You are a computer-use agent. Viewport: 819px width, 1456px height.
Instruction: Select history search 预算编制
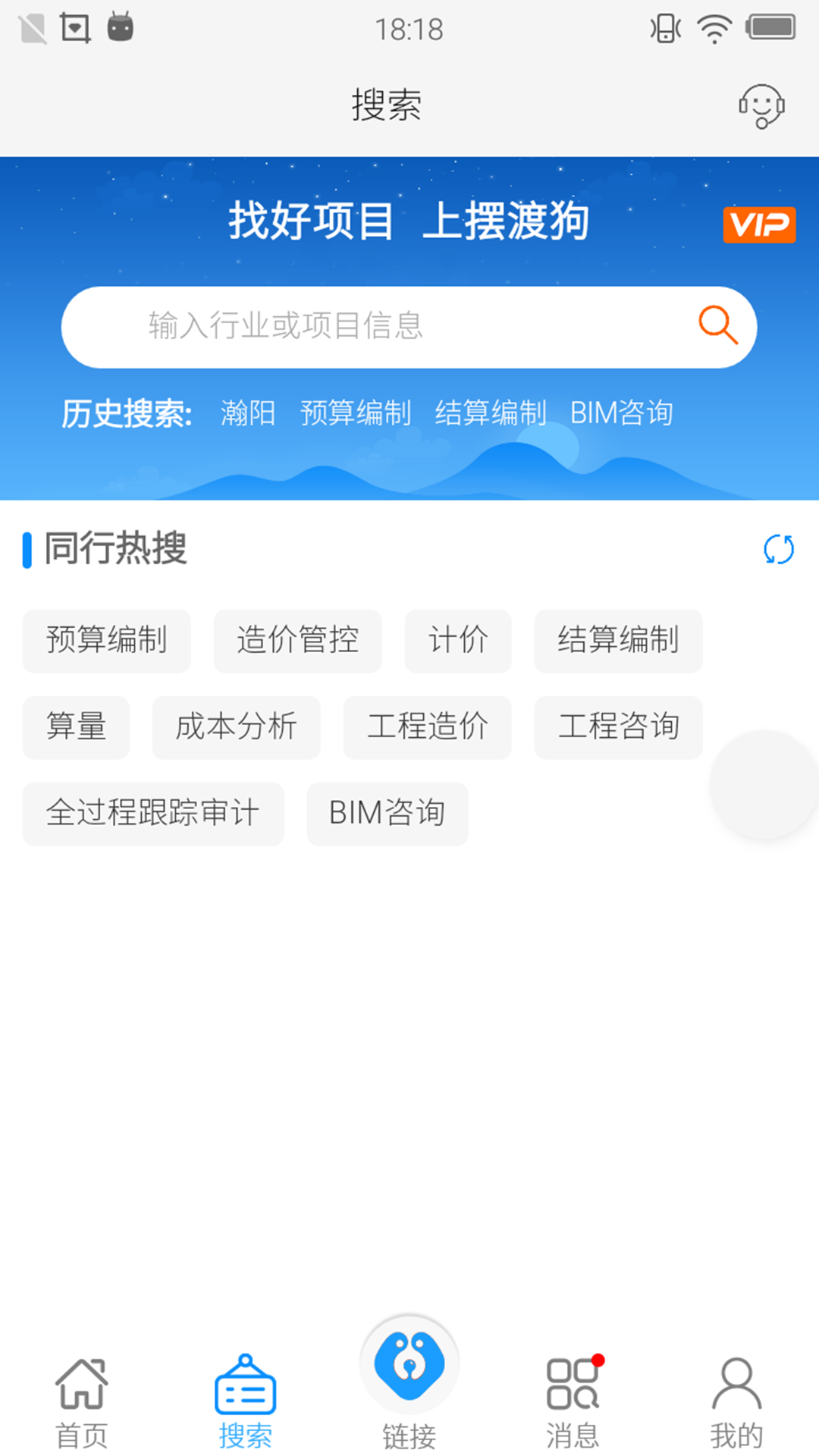356,413
